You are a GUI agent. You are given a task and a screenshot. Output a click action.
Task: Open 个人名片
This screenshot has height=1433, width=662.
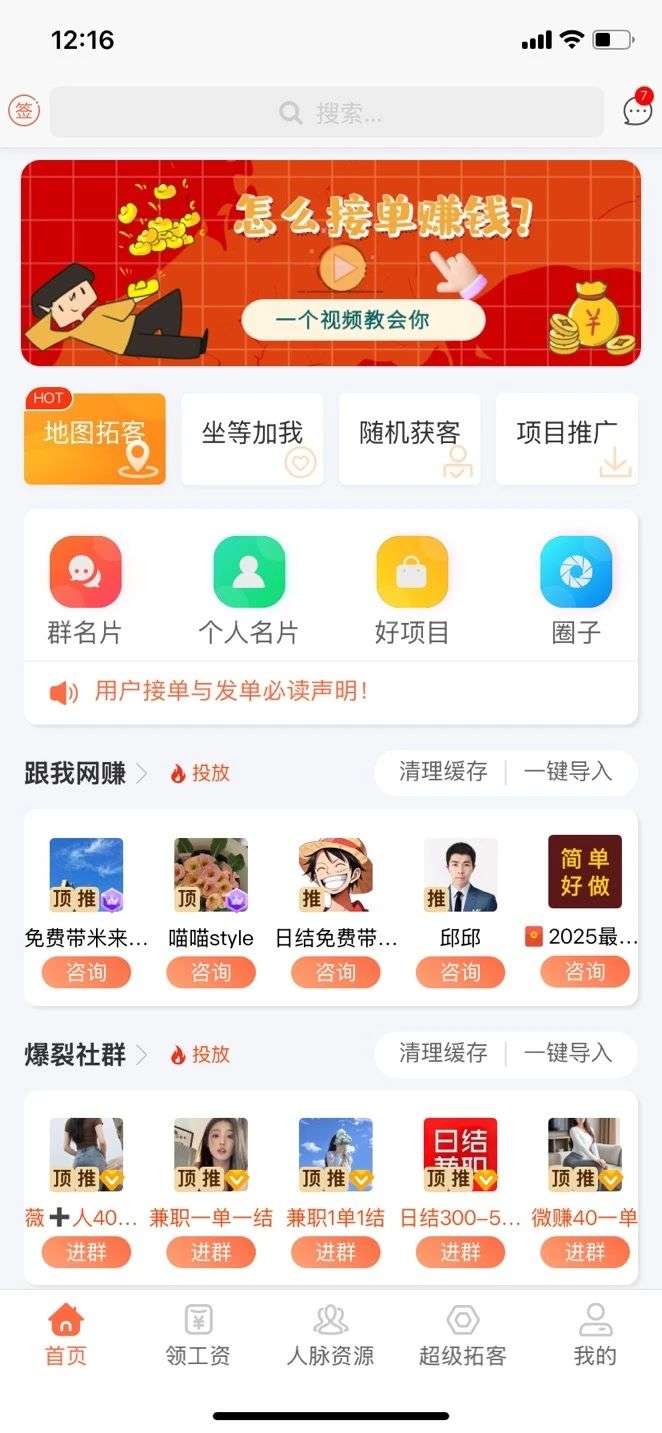[x=248, y=590]
